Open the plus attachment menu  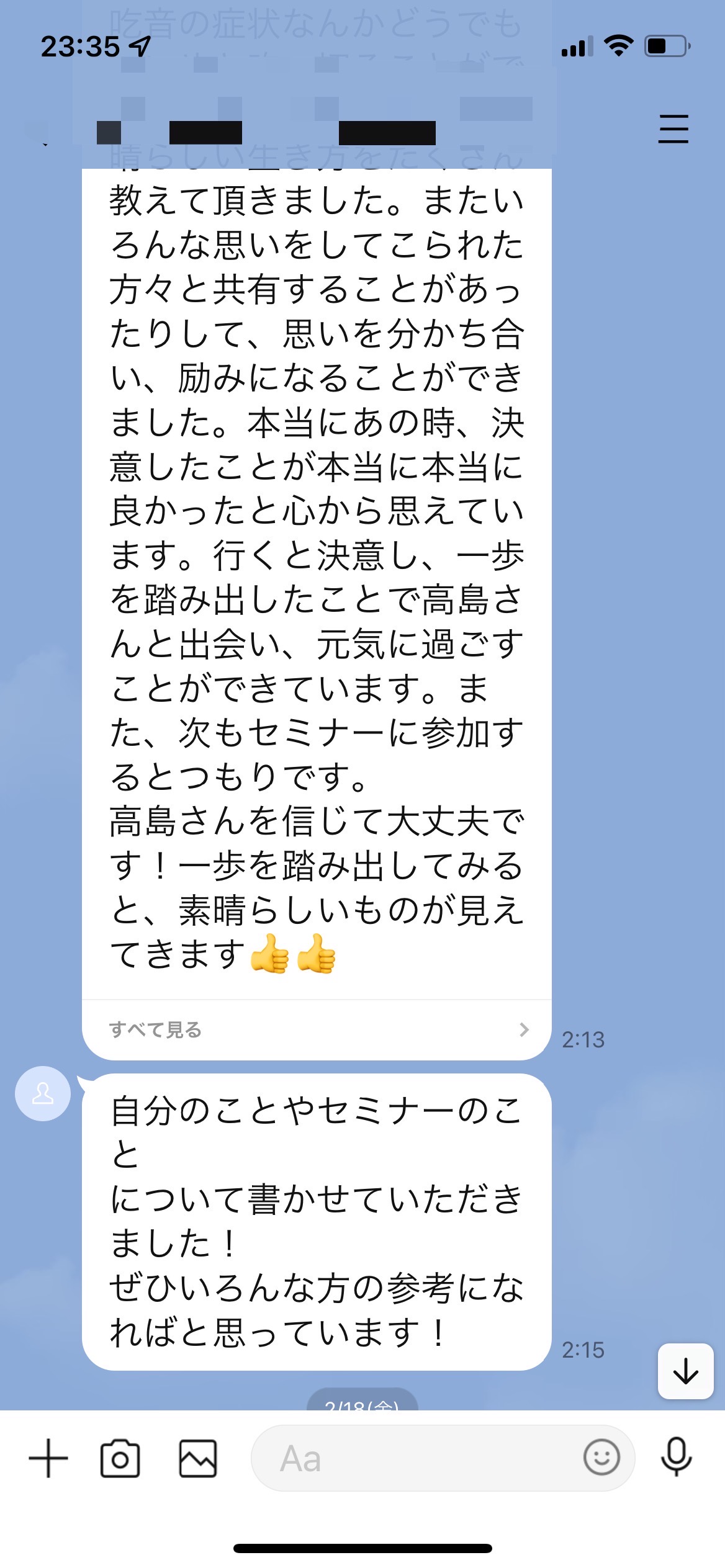tap(48, 1458)
